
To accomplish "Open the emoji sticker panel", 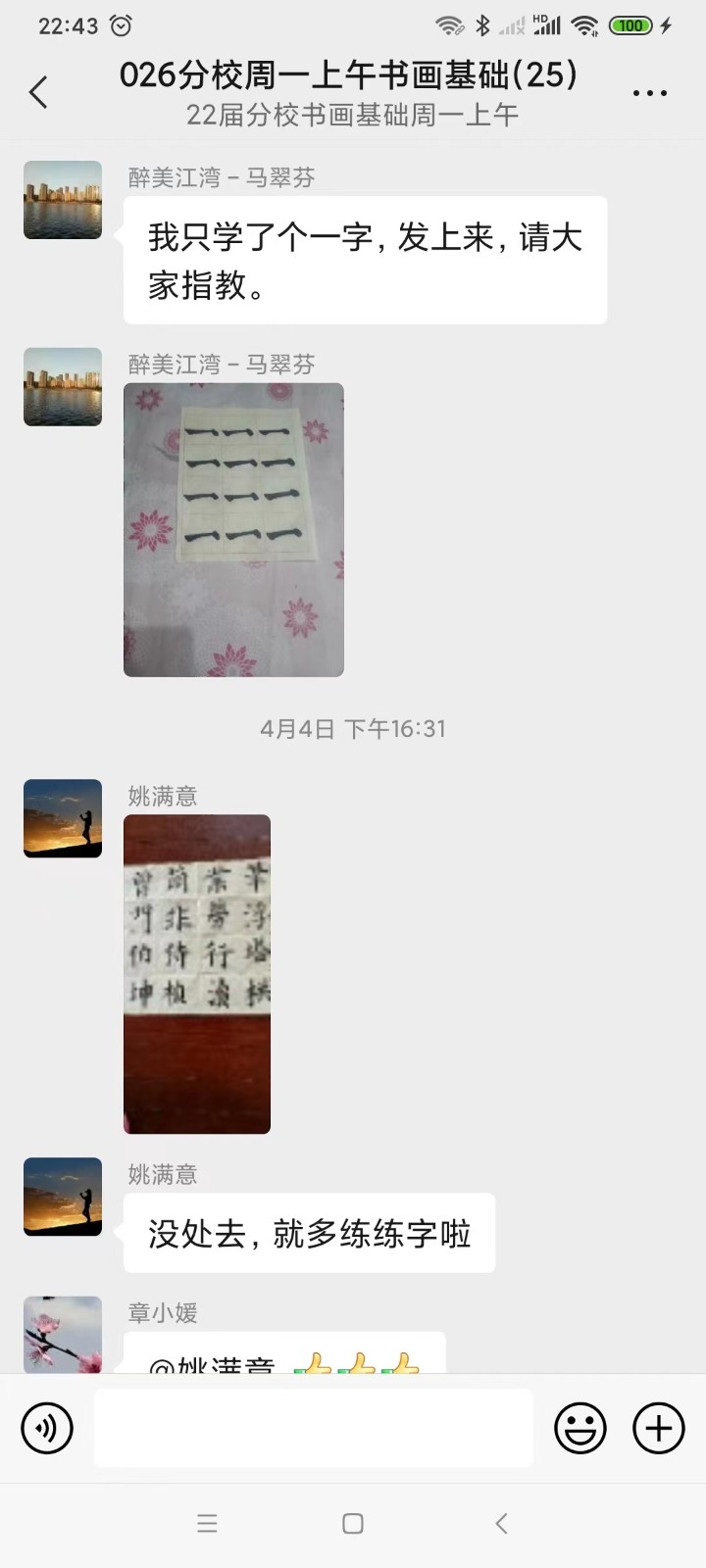I will click(580, 1428).
